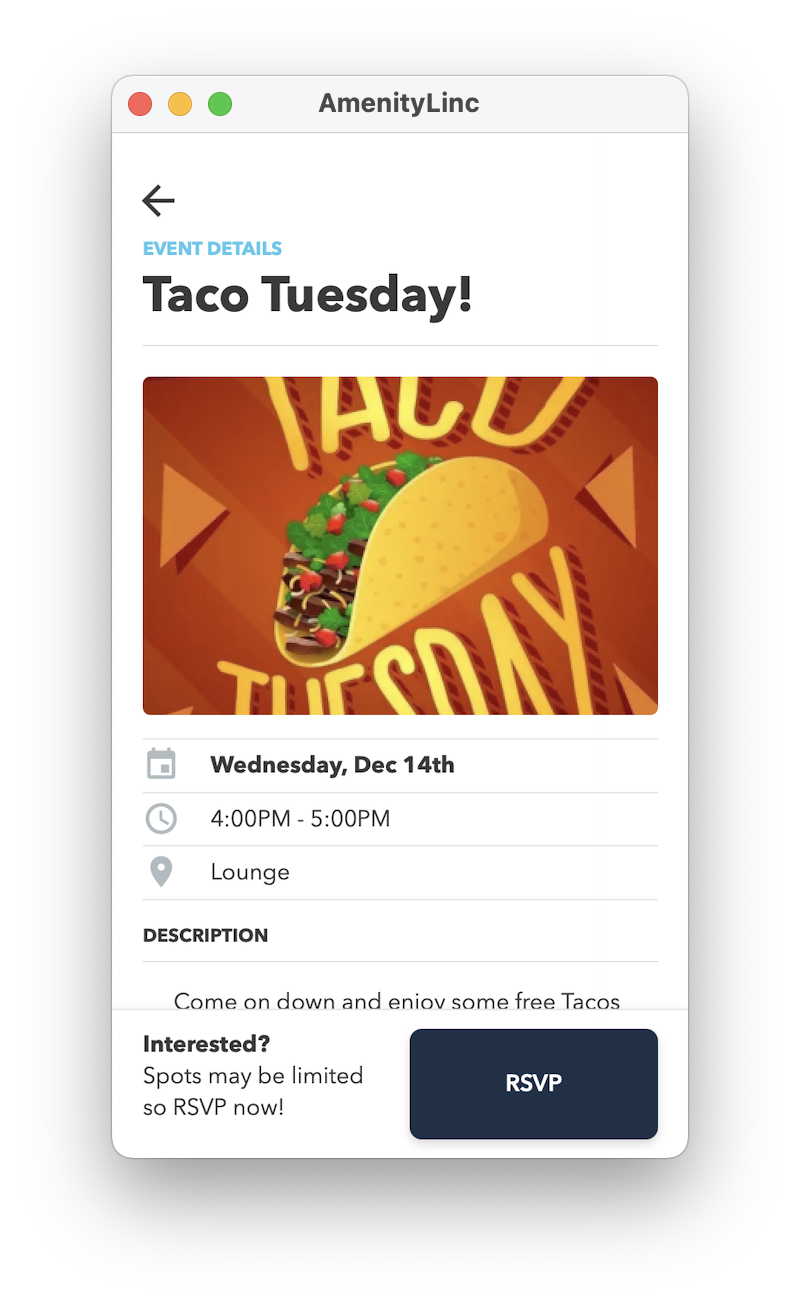Viewport: 800px width, 1306px height.
Task: RSVP to the Taco Tuesday event
Action: [533, 1083]
